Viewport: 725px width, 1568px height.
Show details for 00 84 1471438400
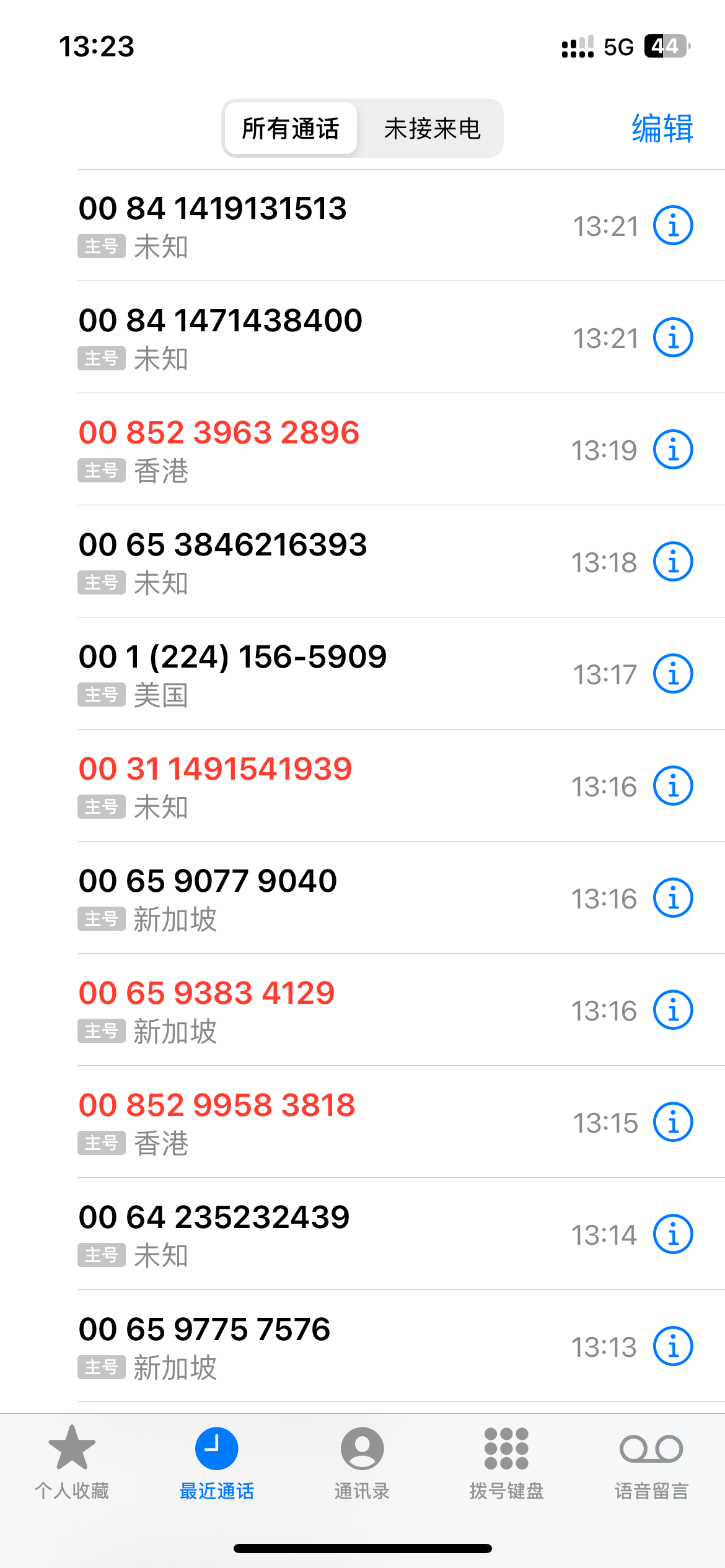672,338
